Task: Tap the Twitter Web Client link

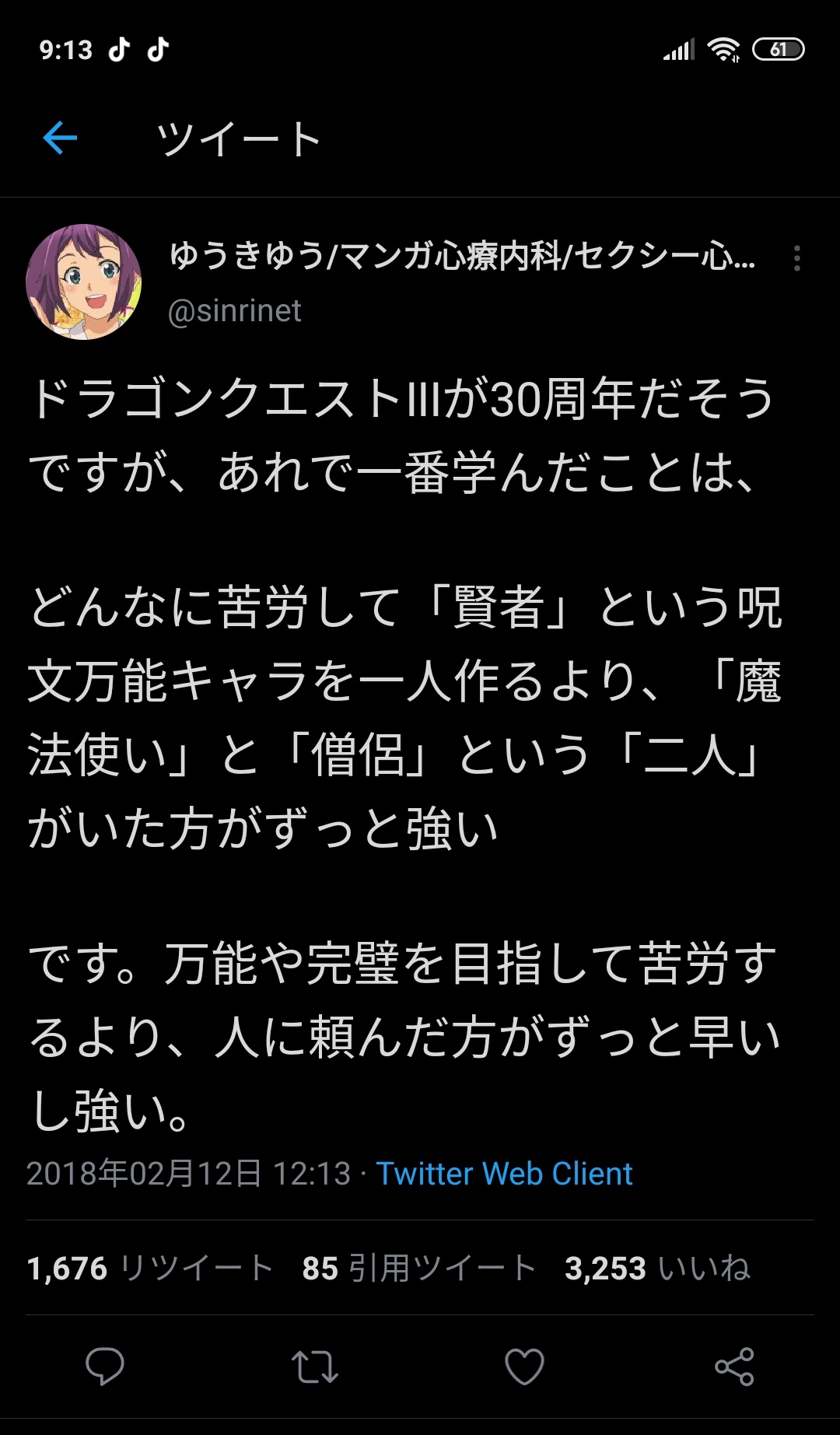Action: 504,1174
